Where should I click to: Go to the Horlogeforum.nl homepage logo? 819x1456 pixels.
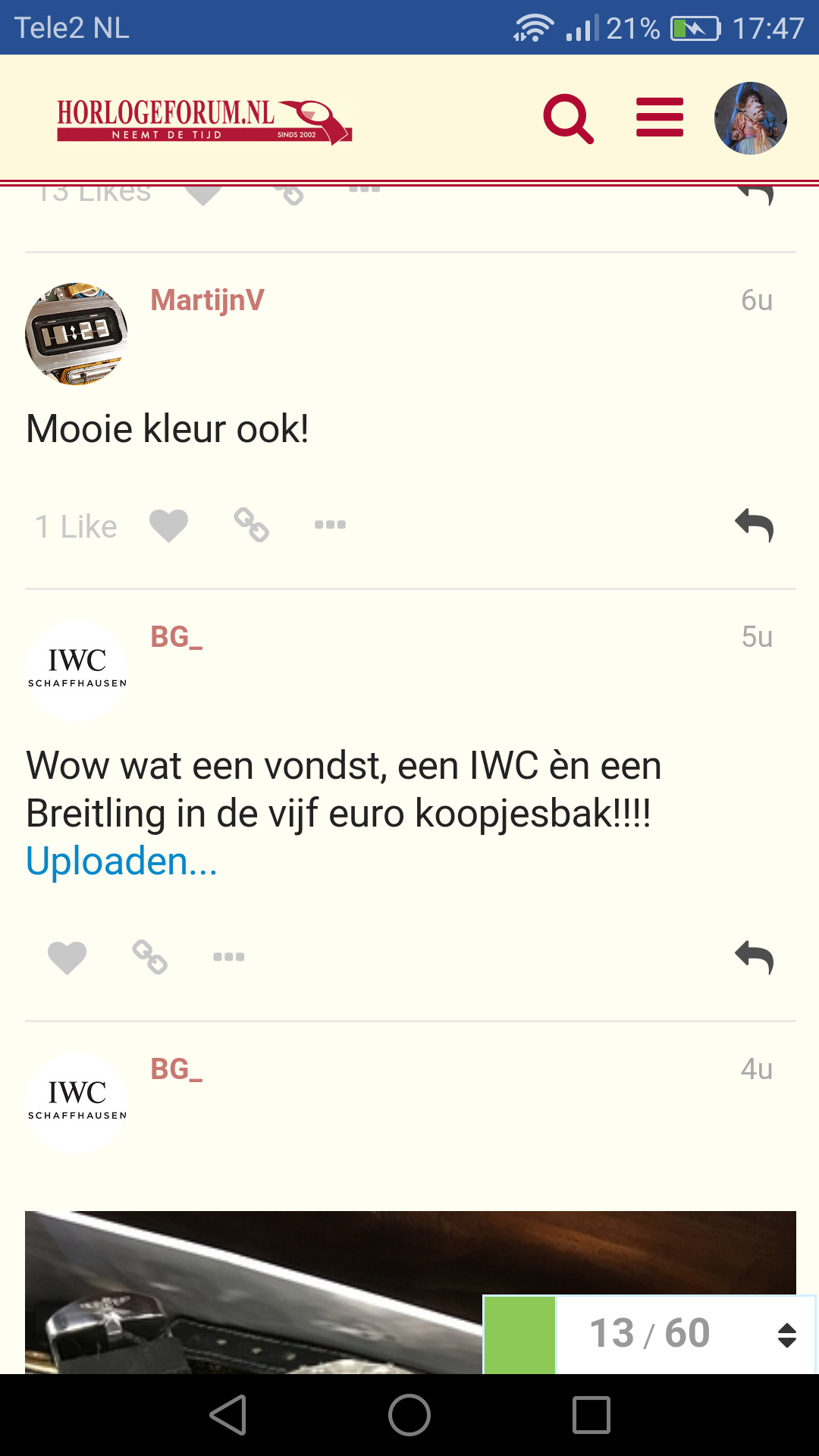click(205, 121)
